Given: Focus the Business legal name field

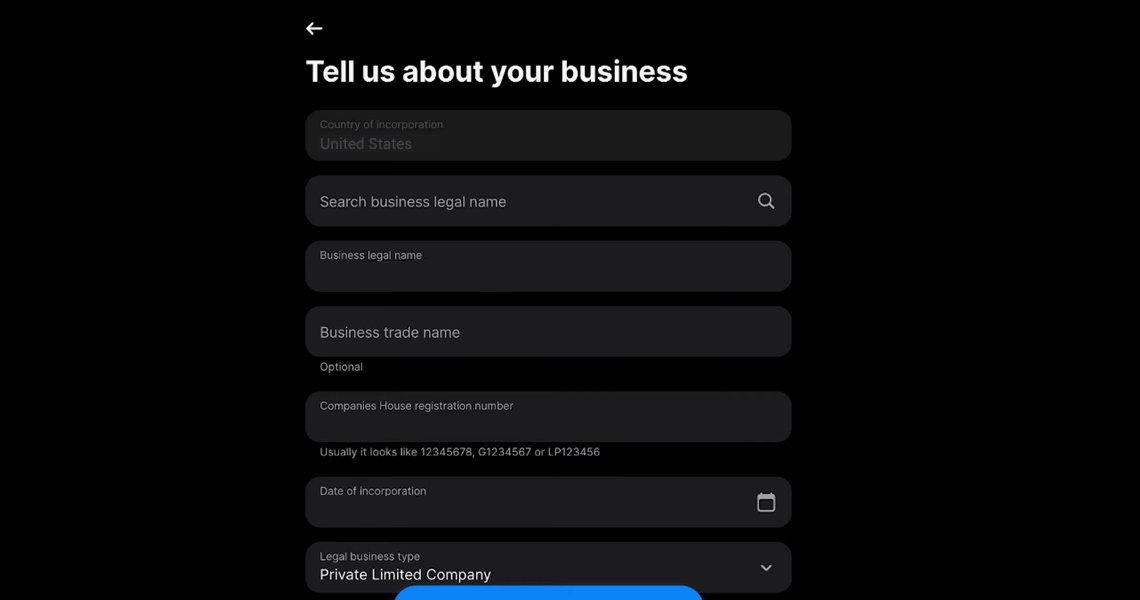Looking at the screenshot, I should coord(548,266).
